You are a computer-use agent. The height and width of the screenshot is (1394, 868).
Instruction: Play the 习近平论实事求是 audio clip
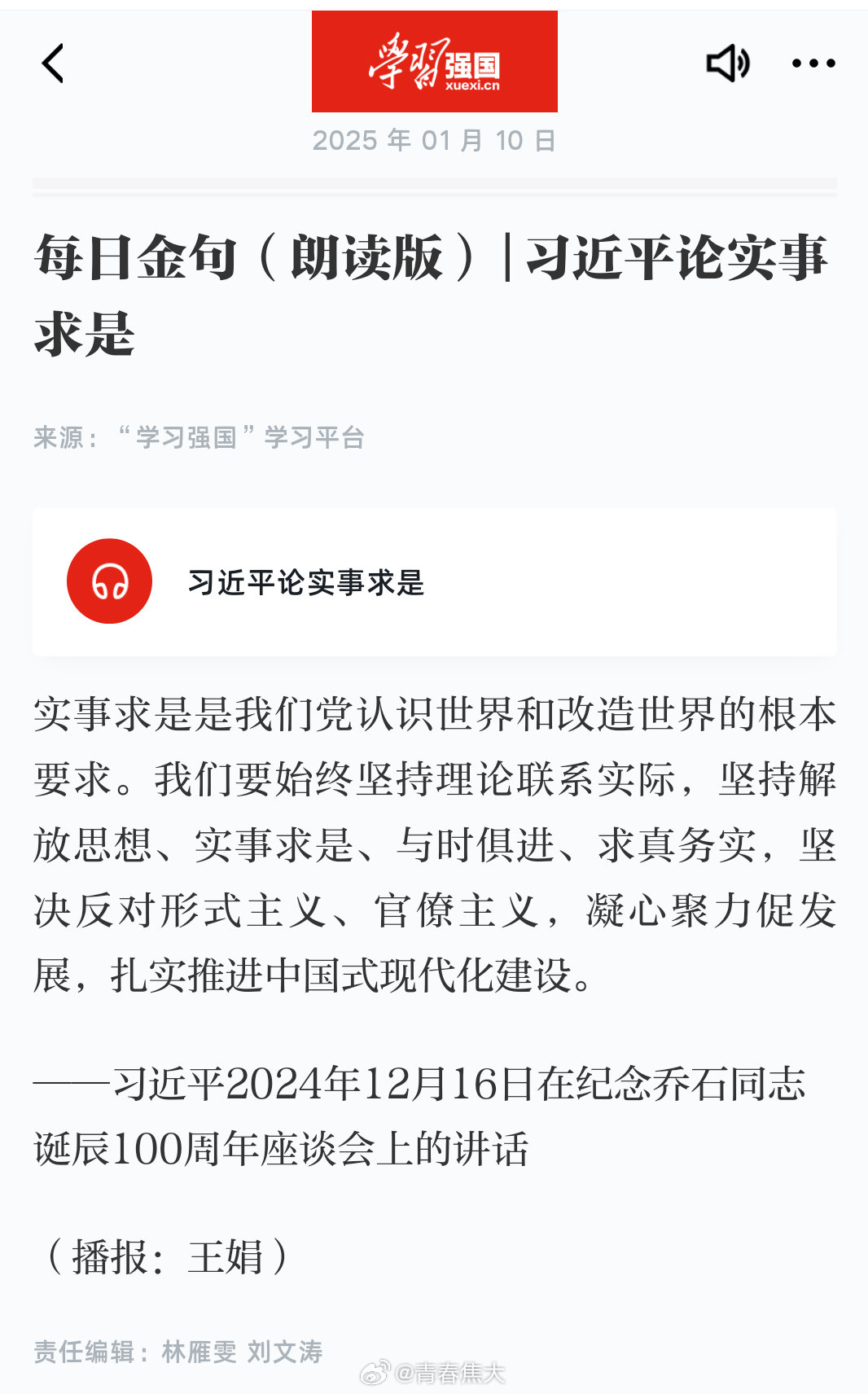(x=110, y=581)
